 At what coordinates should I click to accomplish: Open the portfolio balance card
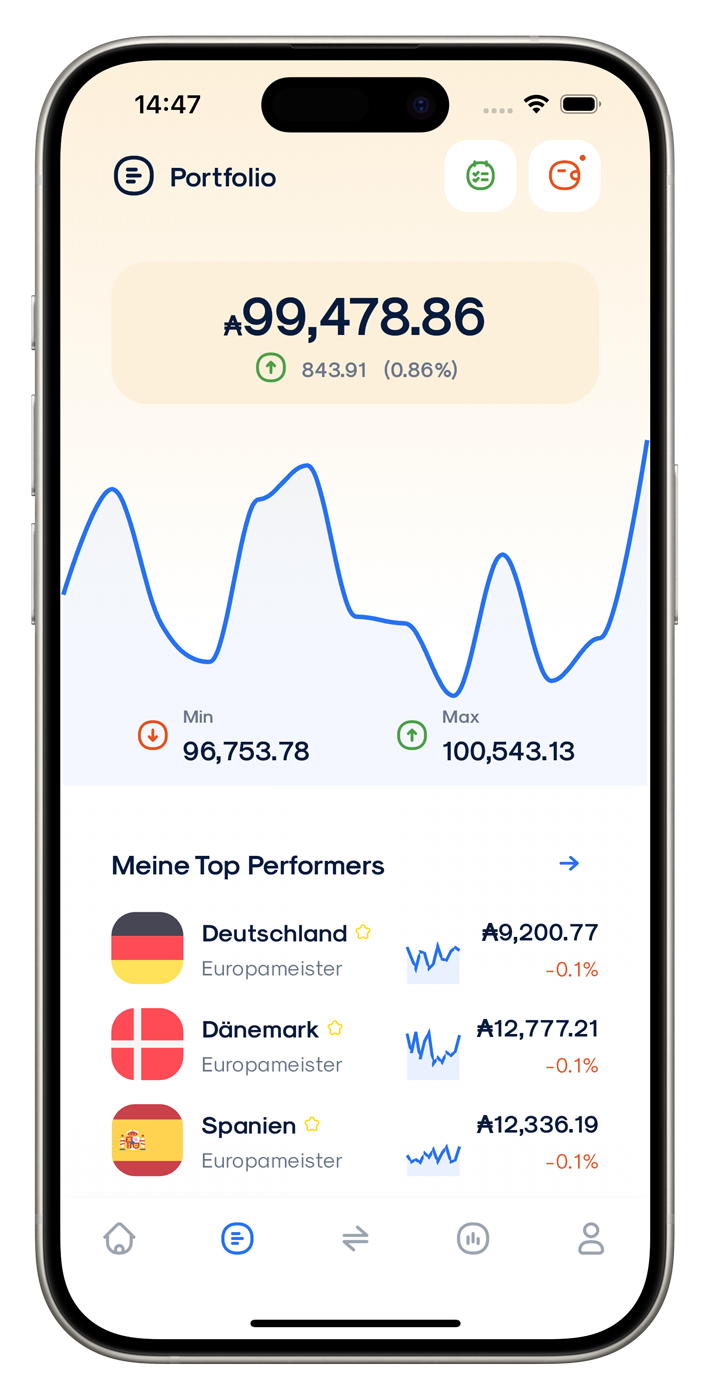pyautogui.click(x=355, y=333)
